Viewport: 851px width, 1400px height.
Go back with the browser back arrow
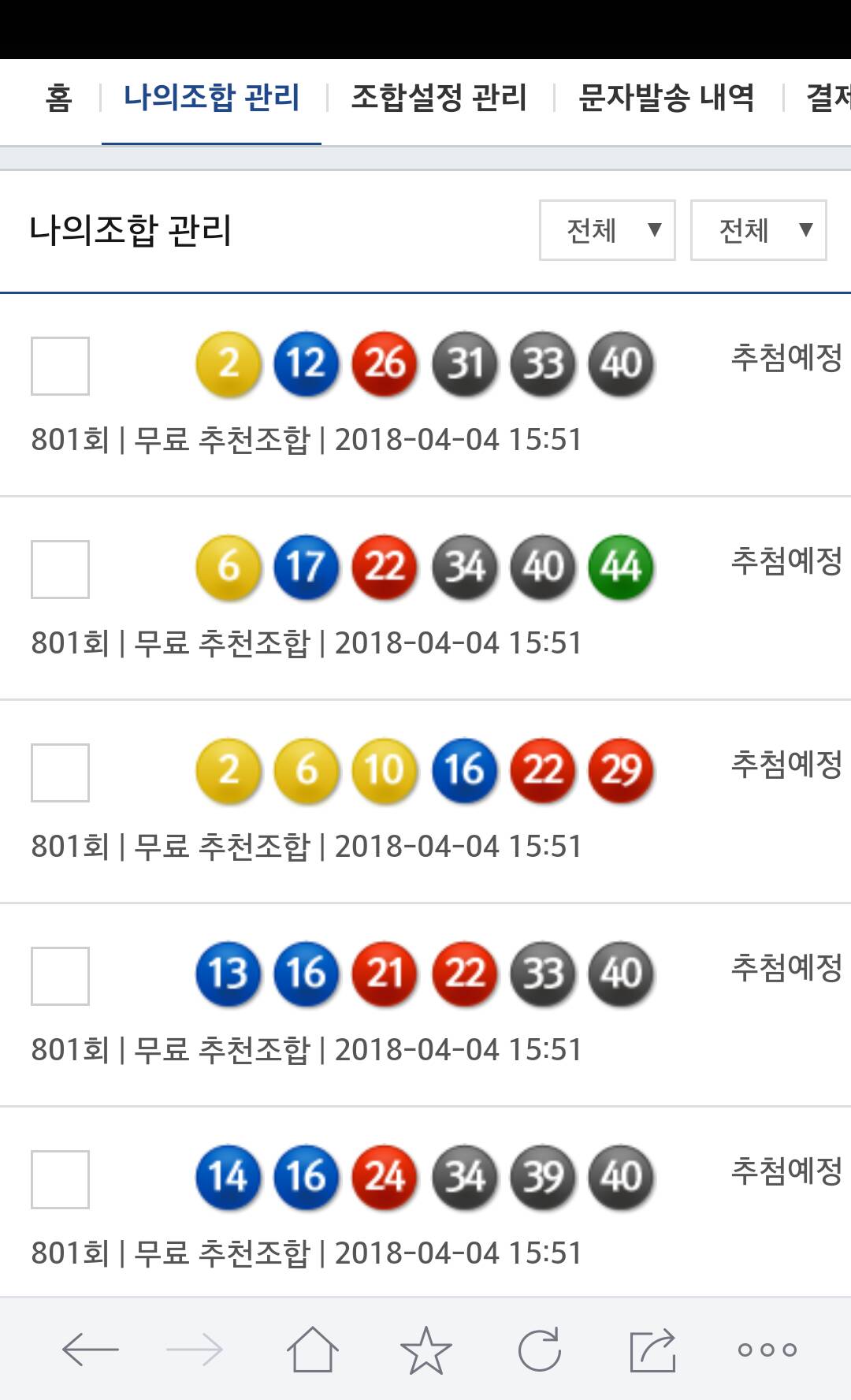[90, 1350]
